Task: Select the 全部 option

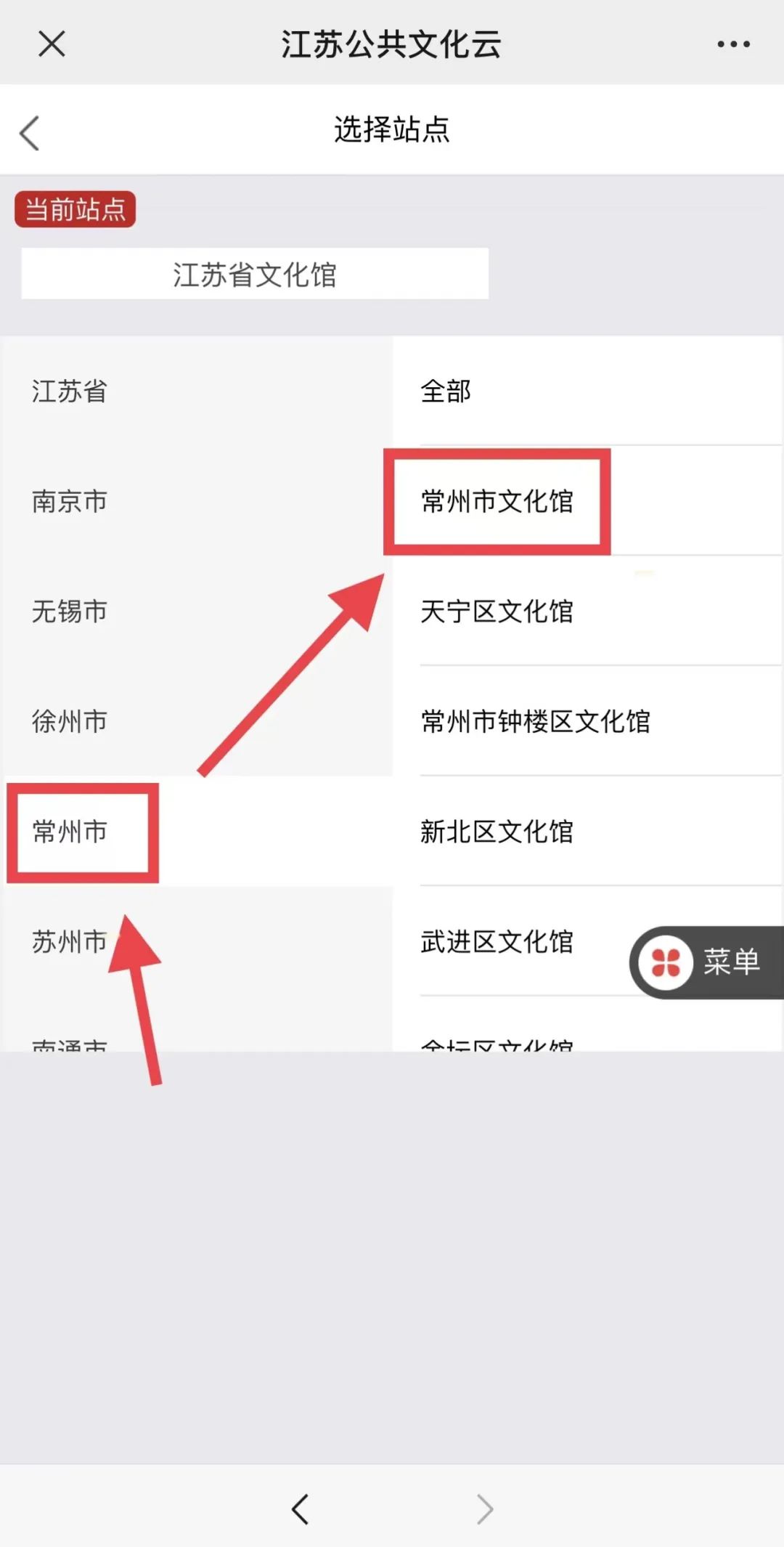Action: [446, 391]
